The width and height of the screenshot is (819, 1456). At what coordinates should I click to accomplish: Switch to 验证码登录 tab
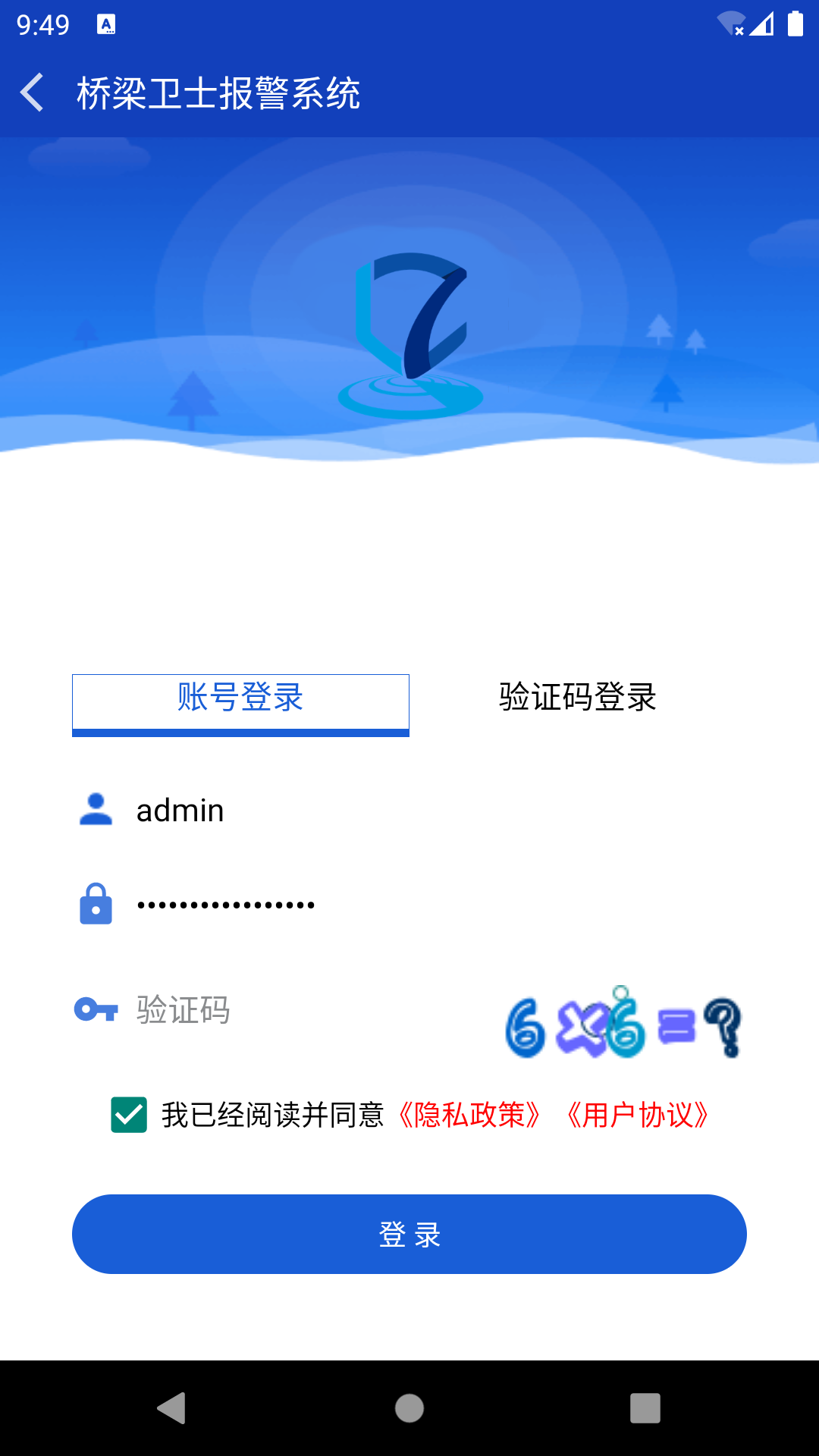(577, 698)
